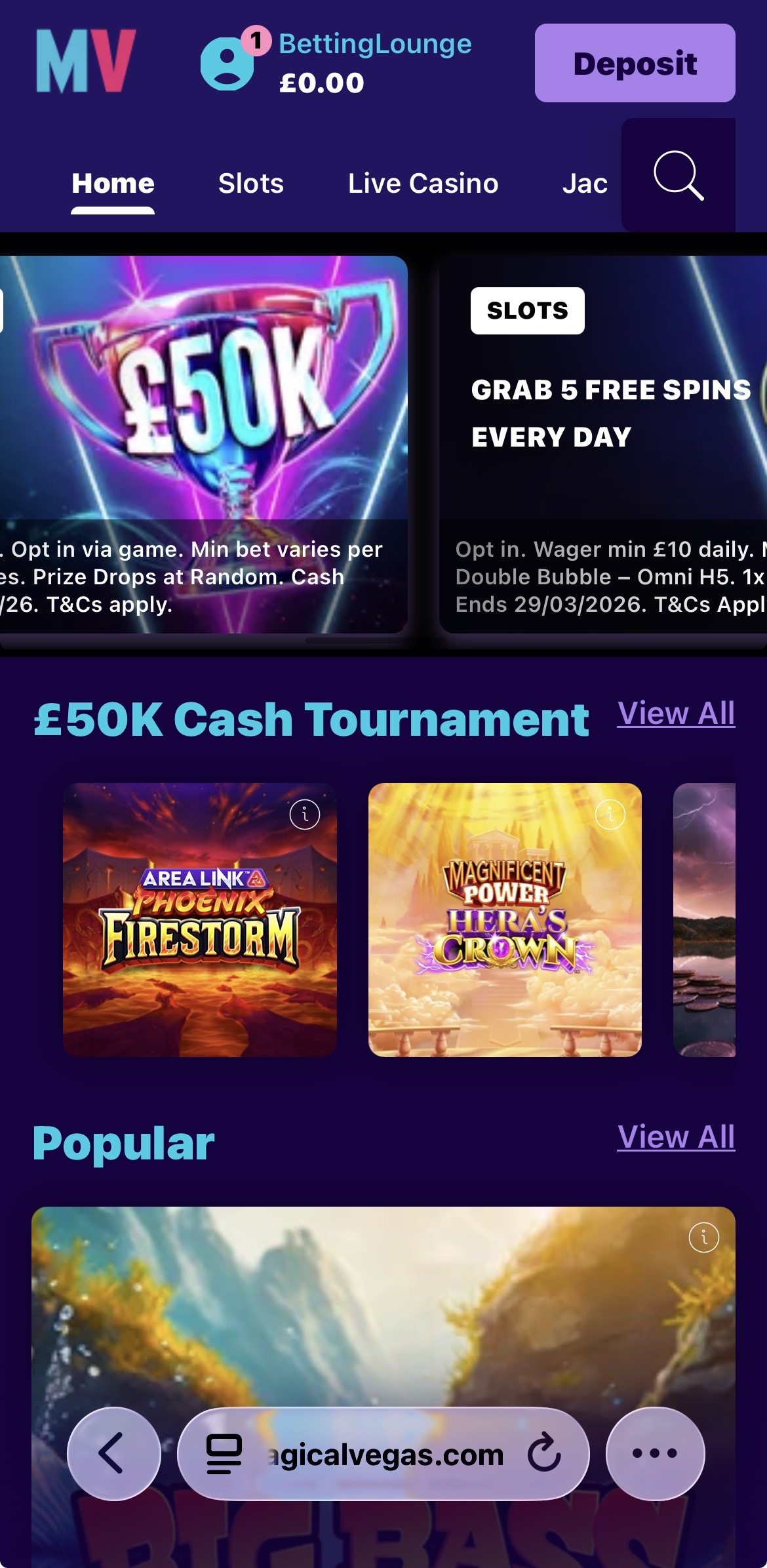
Task: Open the browser's more options menu
Action: pyautogui.click(x=655, y=1453)
